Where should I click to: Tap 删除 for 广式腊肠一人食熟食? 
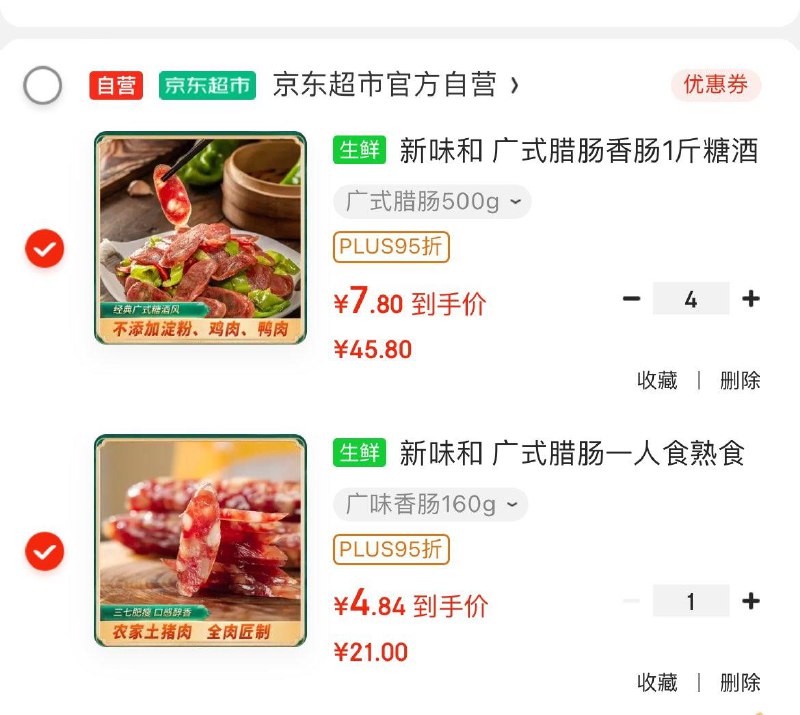tap(740, 682)
